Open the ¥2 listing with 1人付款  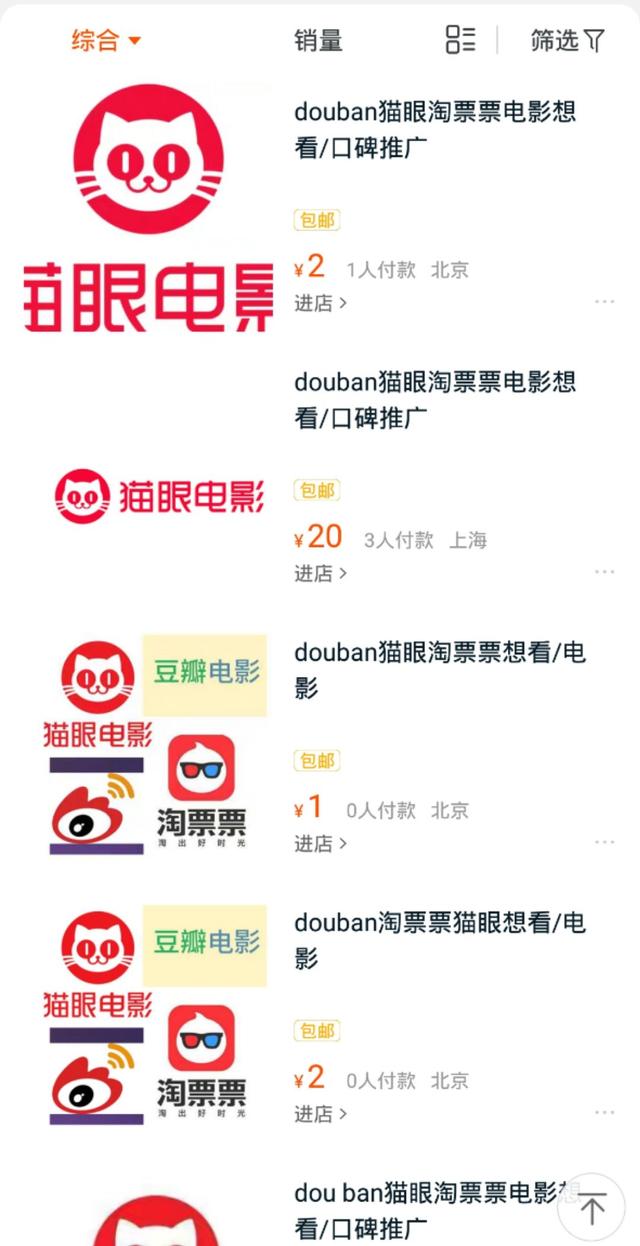tap(435, 129)
